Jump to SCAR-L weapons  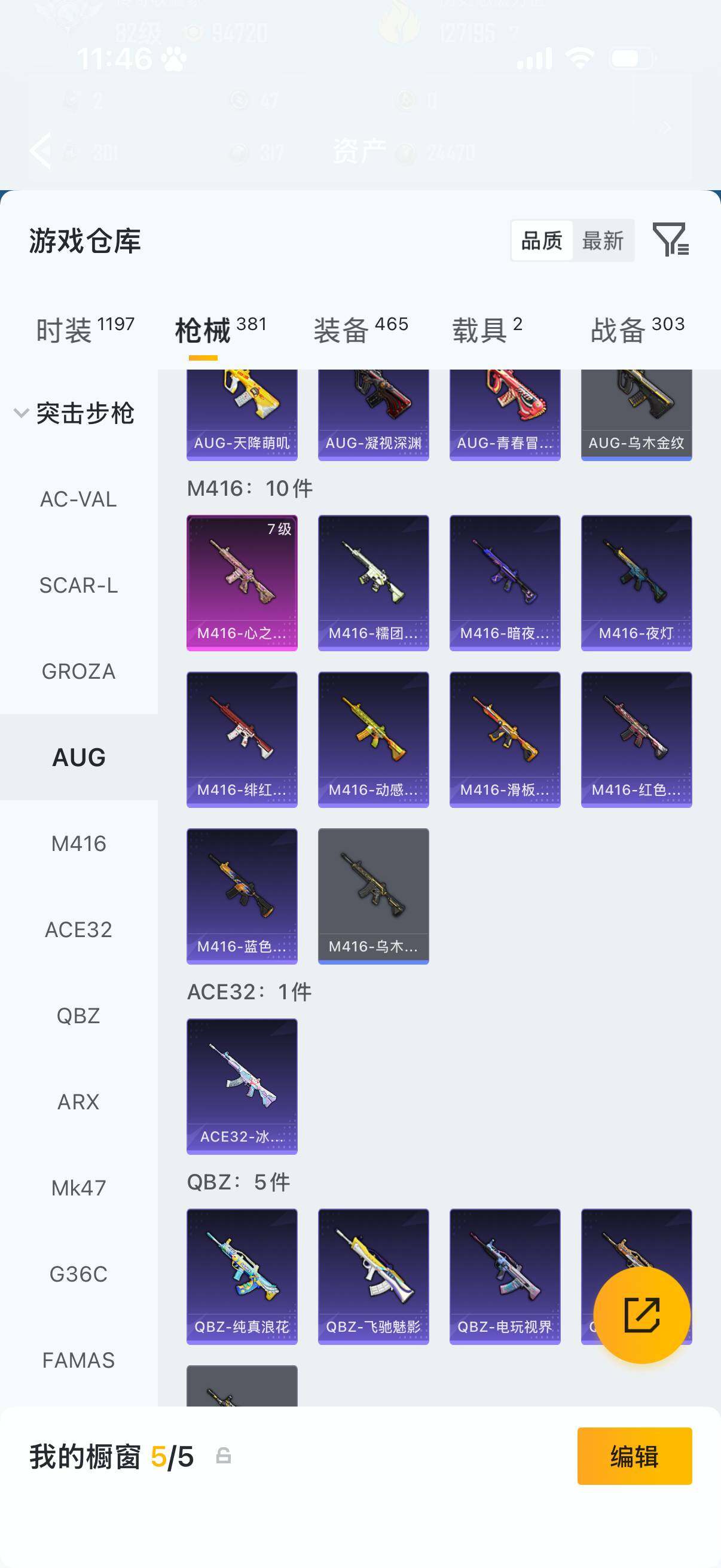(x=78, y=585)
